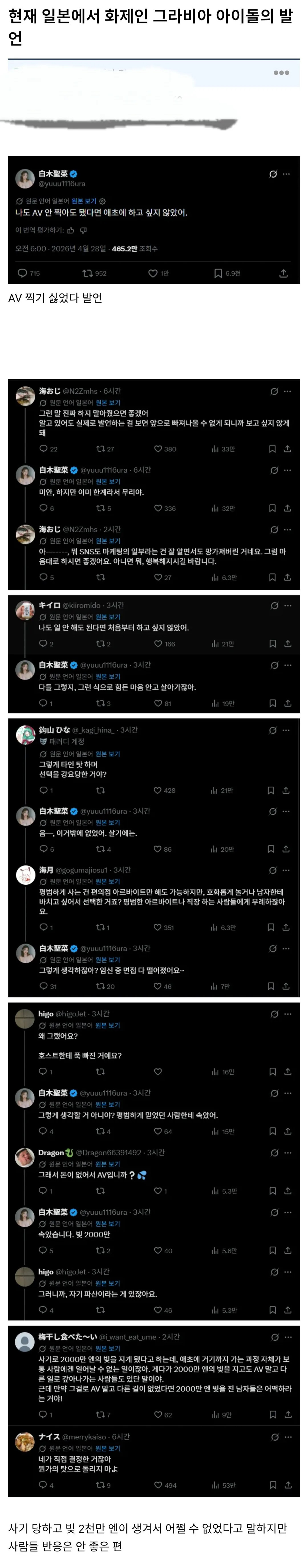Open the post's three-dot overflow menu
The width and height of the screenshot is (308, 1568).
coord(281,73)
